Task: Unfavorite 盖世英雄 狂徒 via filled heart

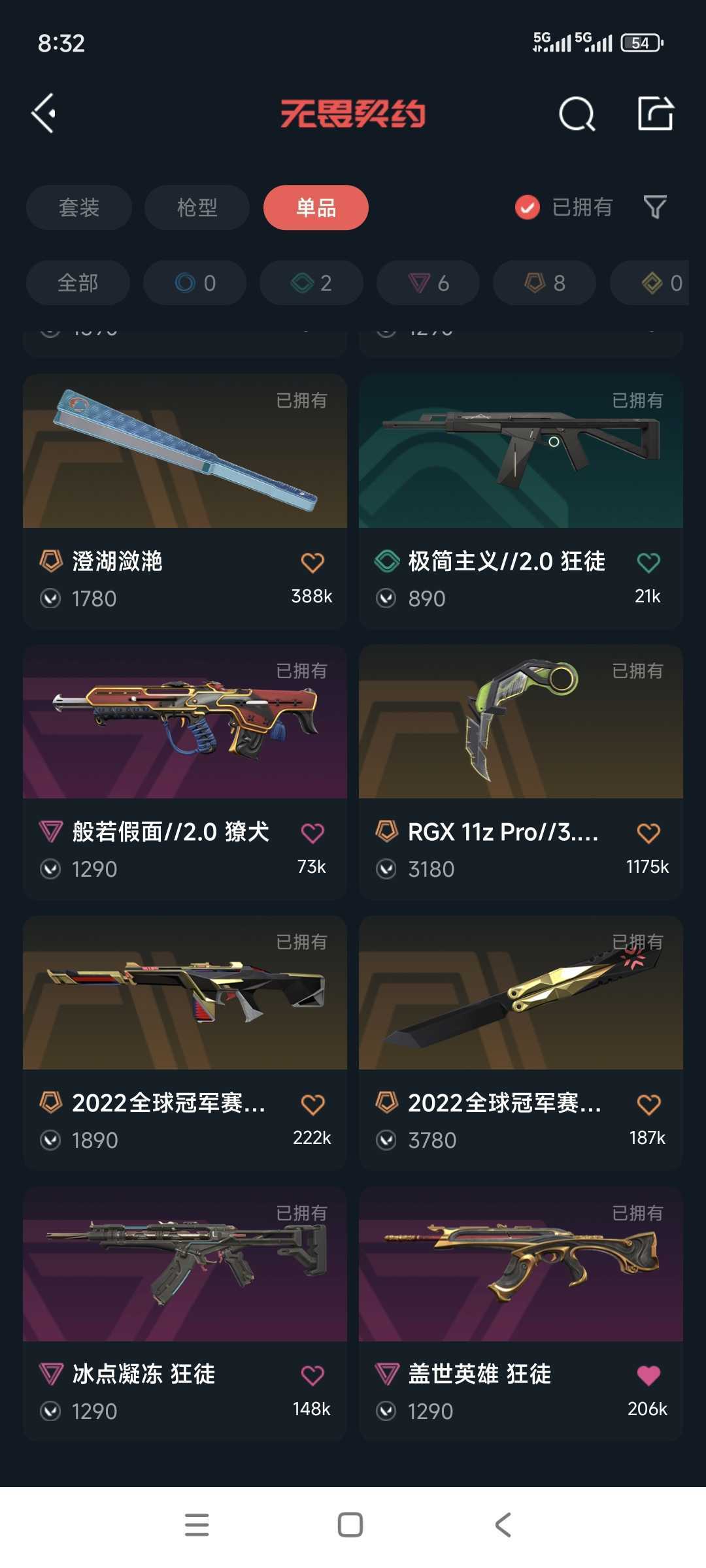Action: pos(650,1375)
